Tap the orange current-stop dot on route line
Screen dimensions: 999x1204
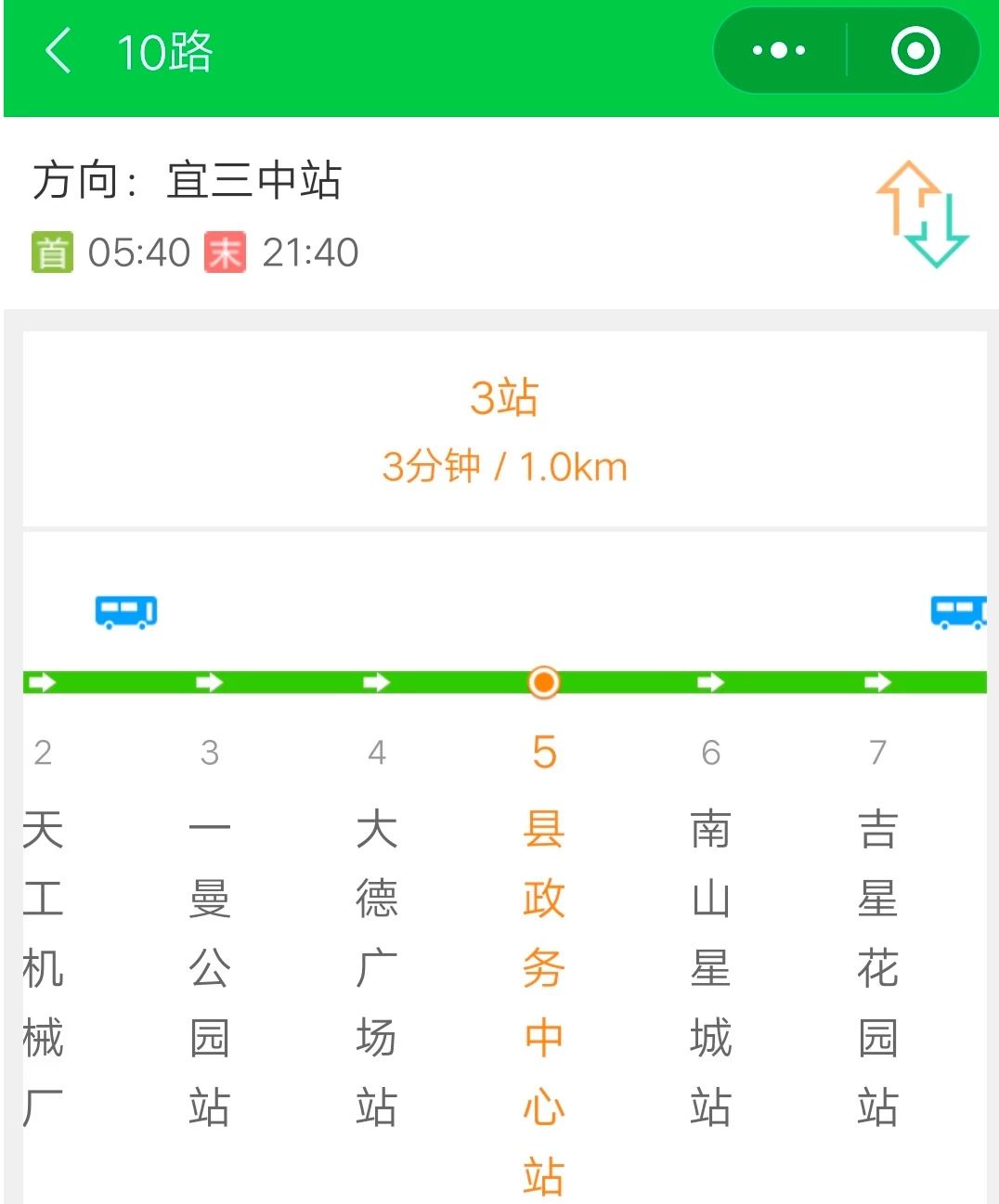(544, 681)
